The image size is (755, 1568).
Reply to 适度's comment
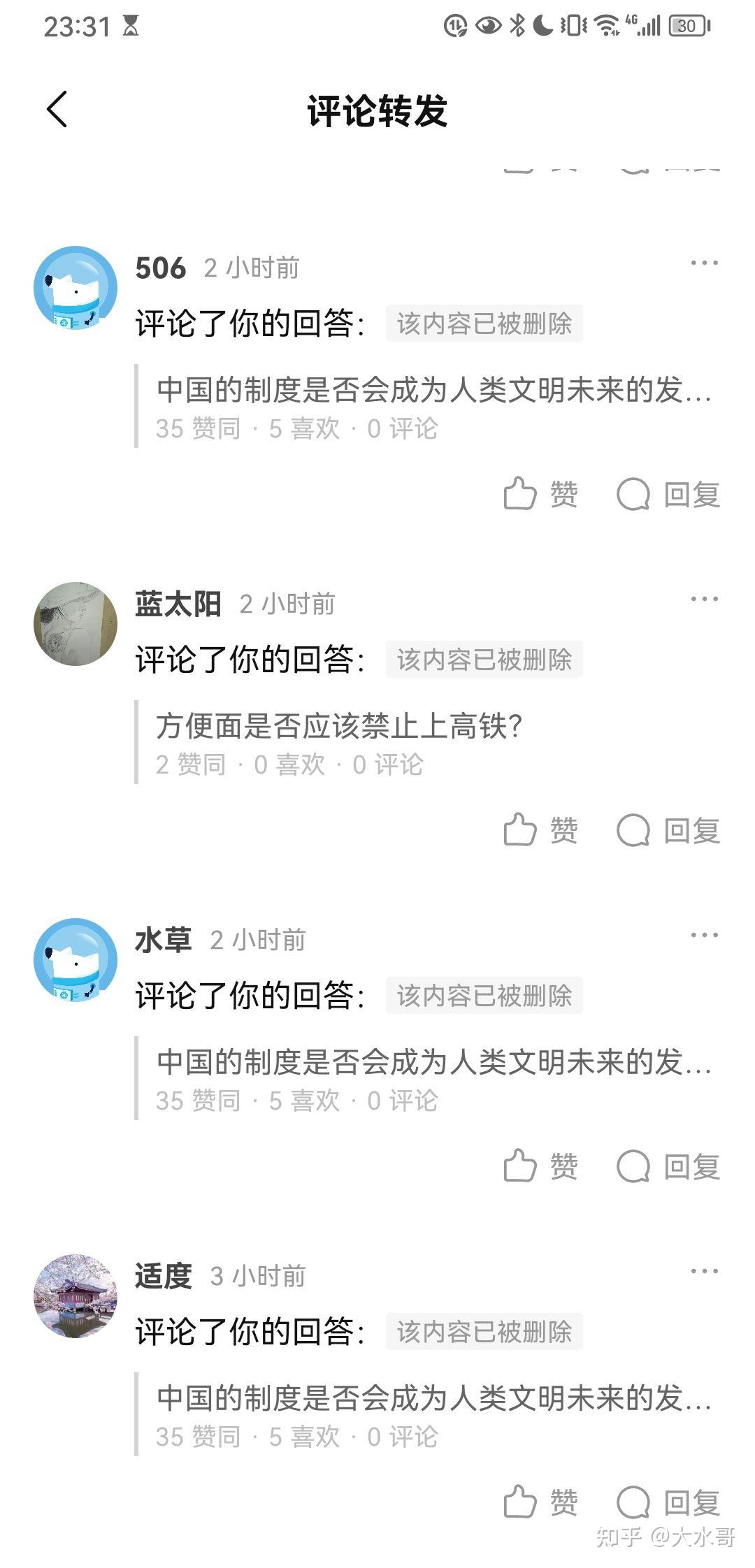click(x=668, y=1503)
